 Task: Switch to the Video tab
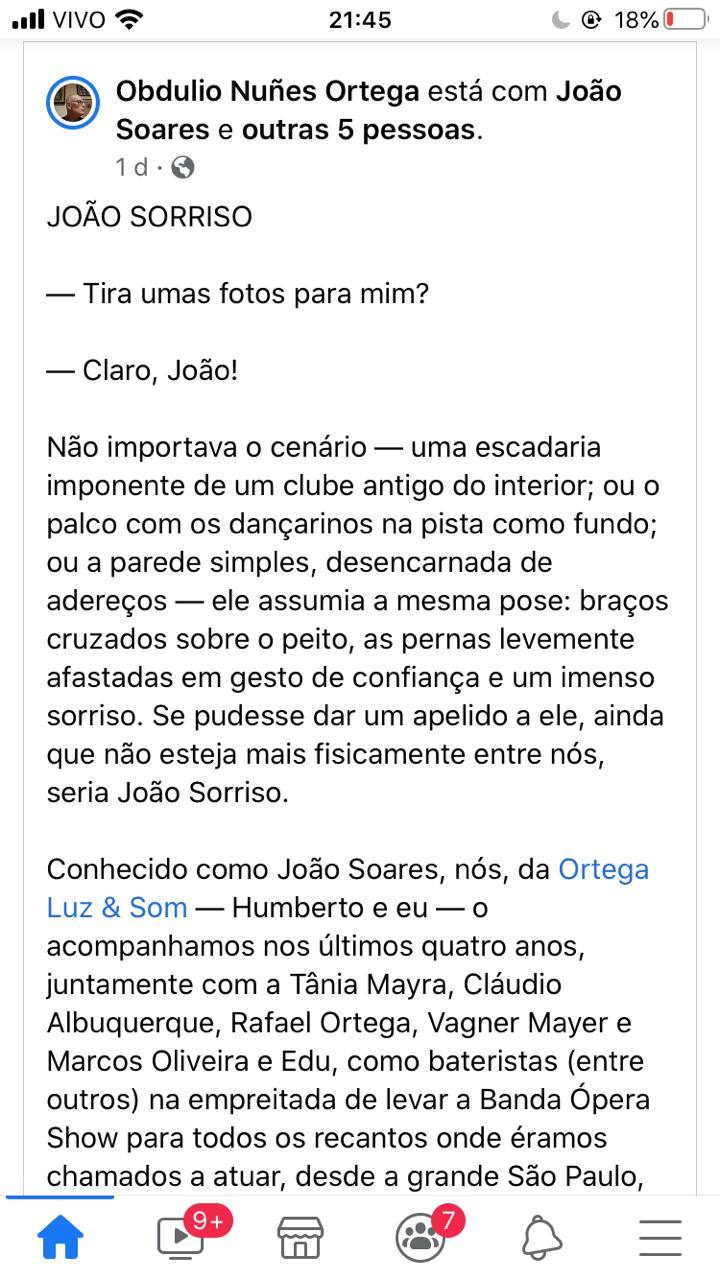(x=180, y=1239)
